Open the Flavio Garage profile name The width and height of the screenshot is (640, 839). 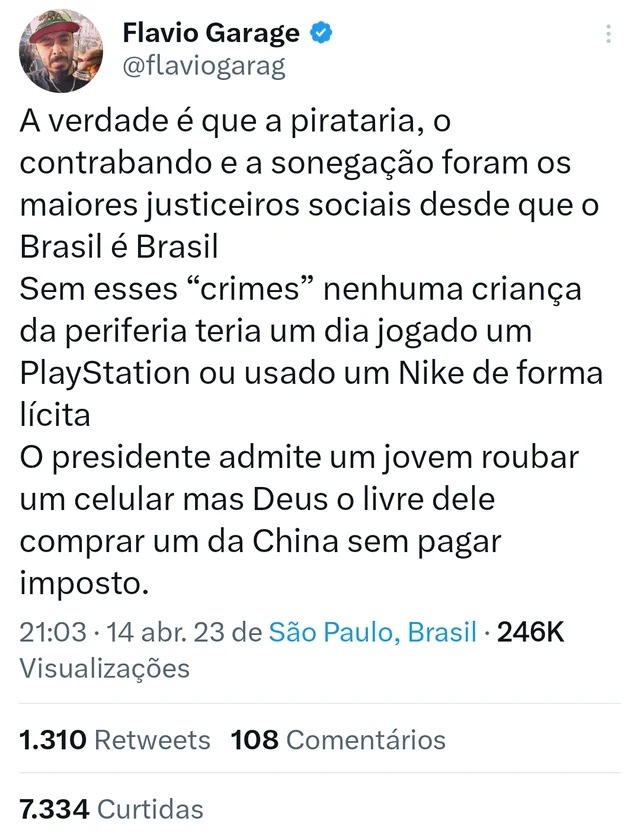[x=211, y=33]
